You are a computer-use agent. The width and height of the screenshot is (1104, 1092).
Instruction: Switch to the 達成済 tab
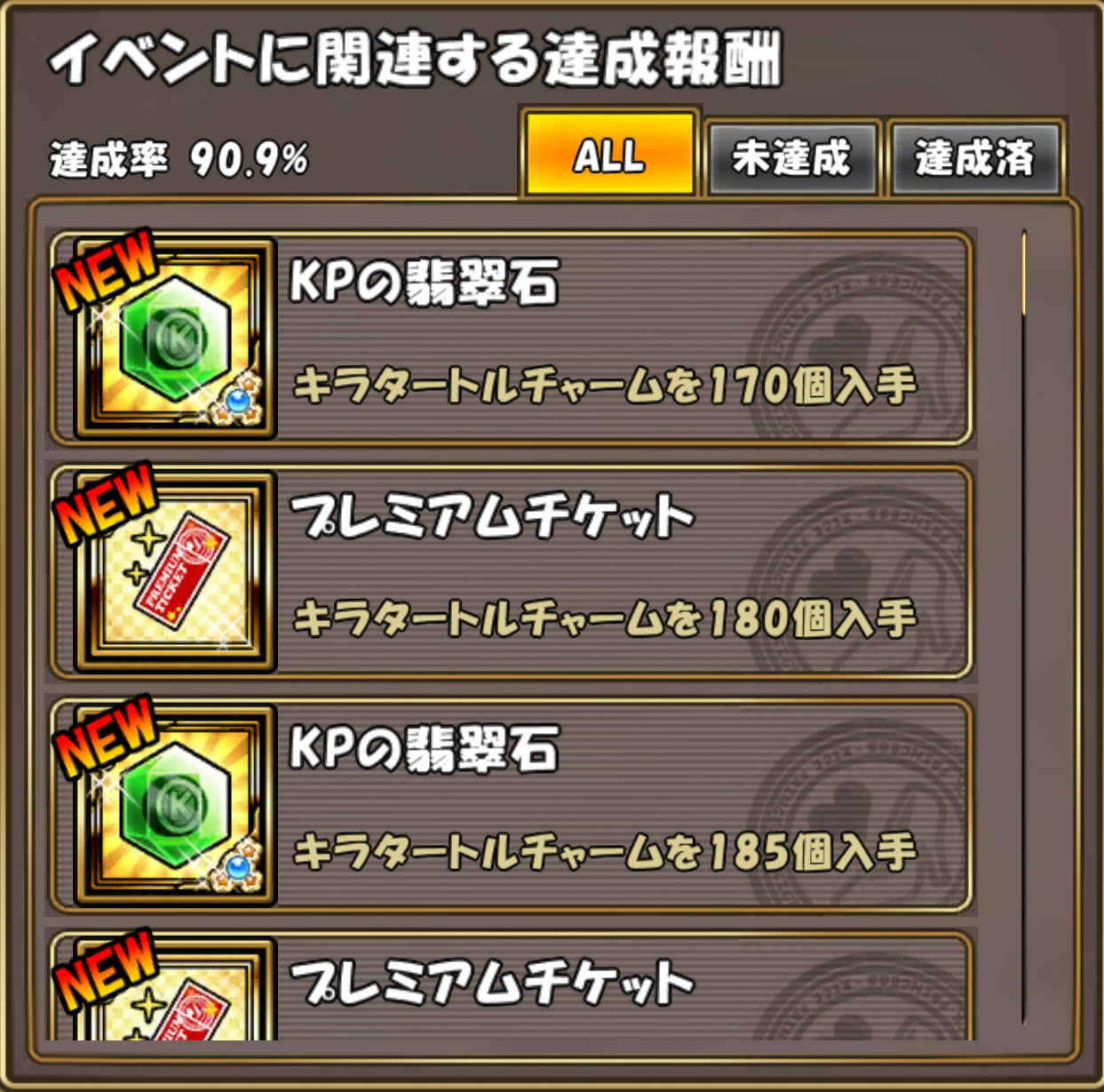[975, 158]
